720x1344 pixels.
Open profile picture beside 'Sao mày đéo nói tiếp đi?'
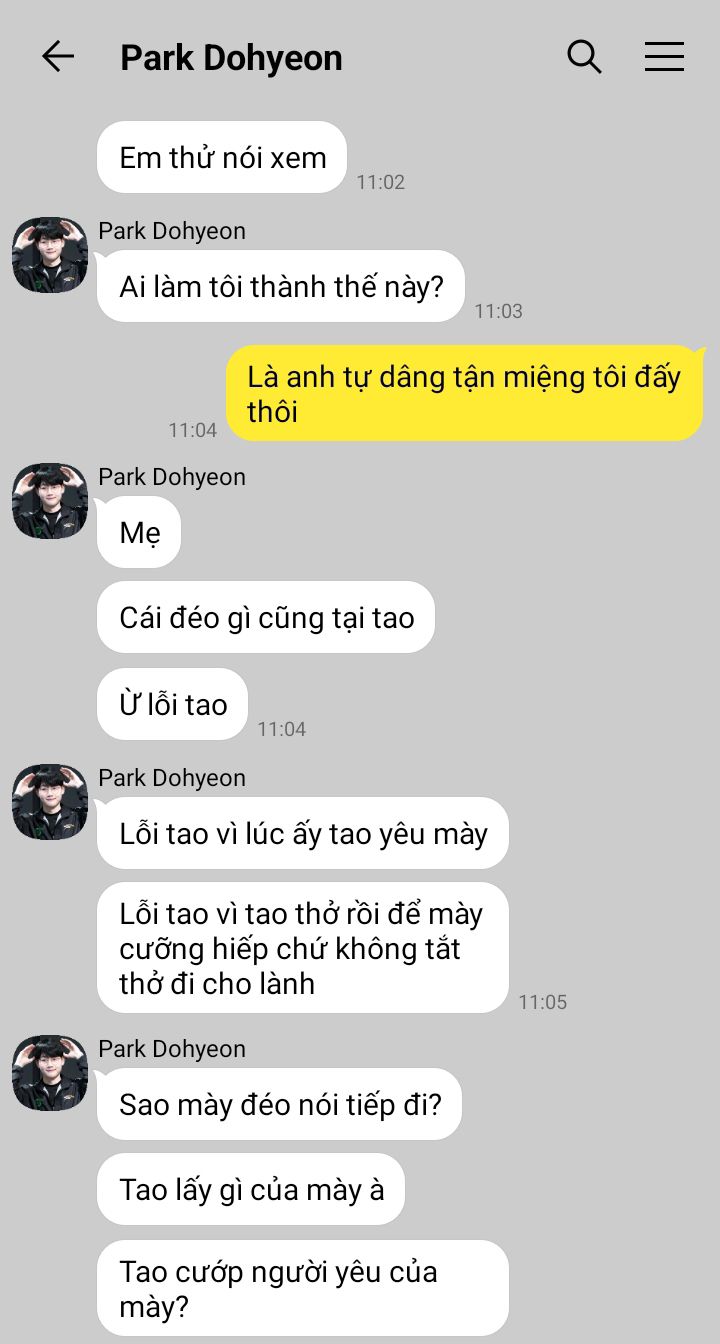pos(50,1073)
